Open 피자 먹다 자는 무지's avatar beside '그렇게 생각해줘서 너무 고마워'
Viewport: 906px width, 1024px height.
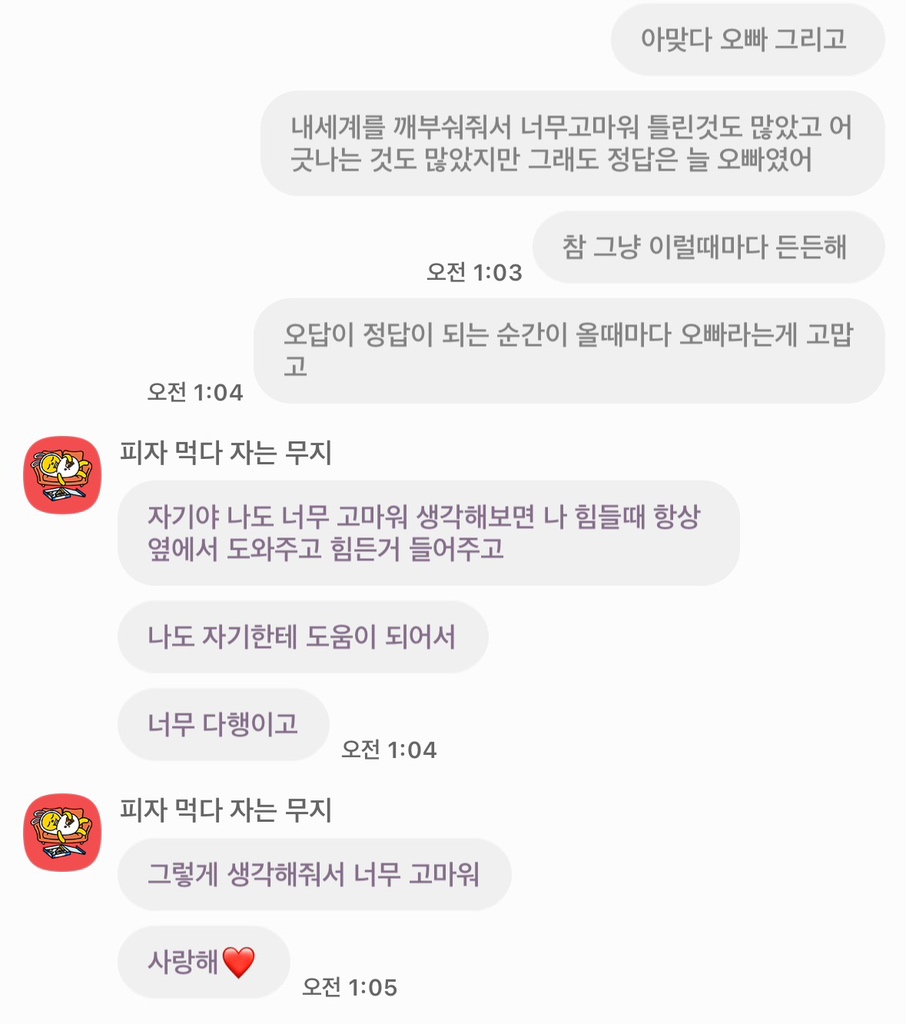[x=62, y=832]
